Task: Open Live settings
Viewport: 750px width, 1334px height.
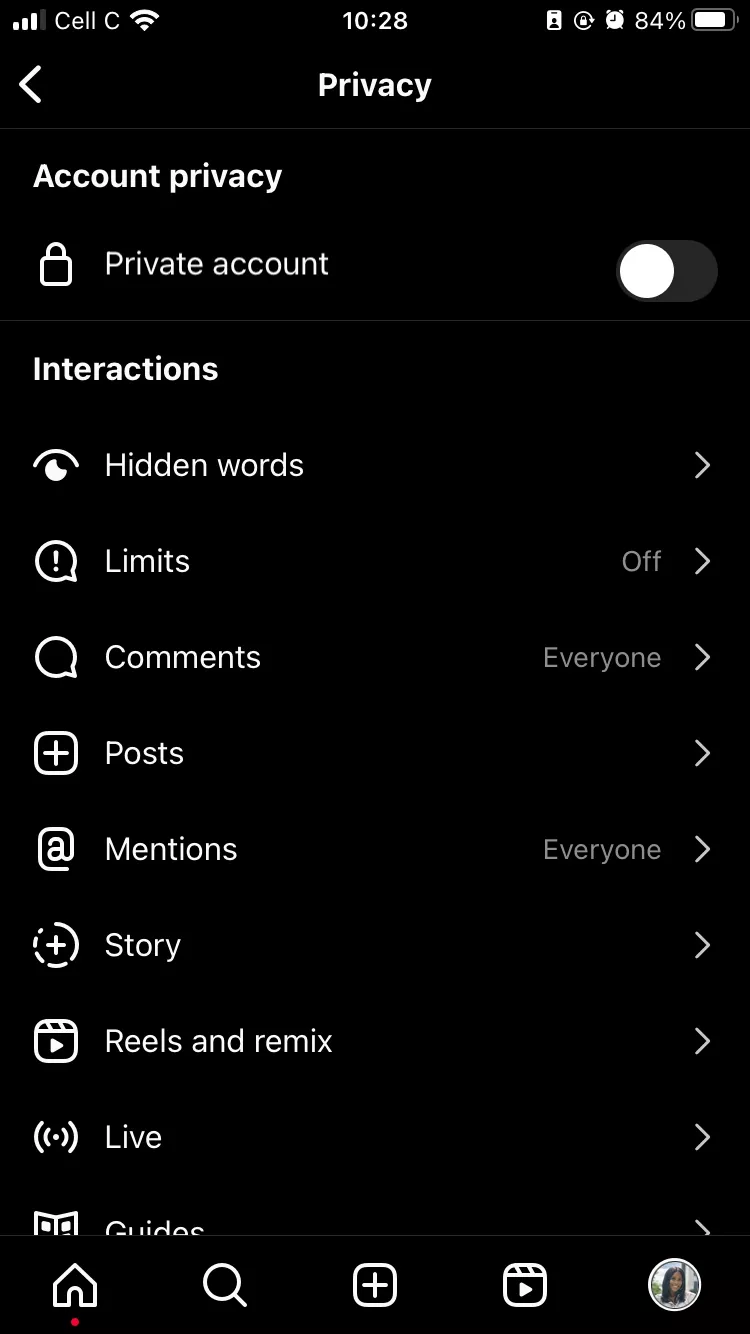Action: point(374,1137)
